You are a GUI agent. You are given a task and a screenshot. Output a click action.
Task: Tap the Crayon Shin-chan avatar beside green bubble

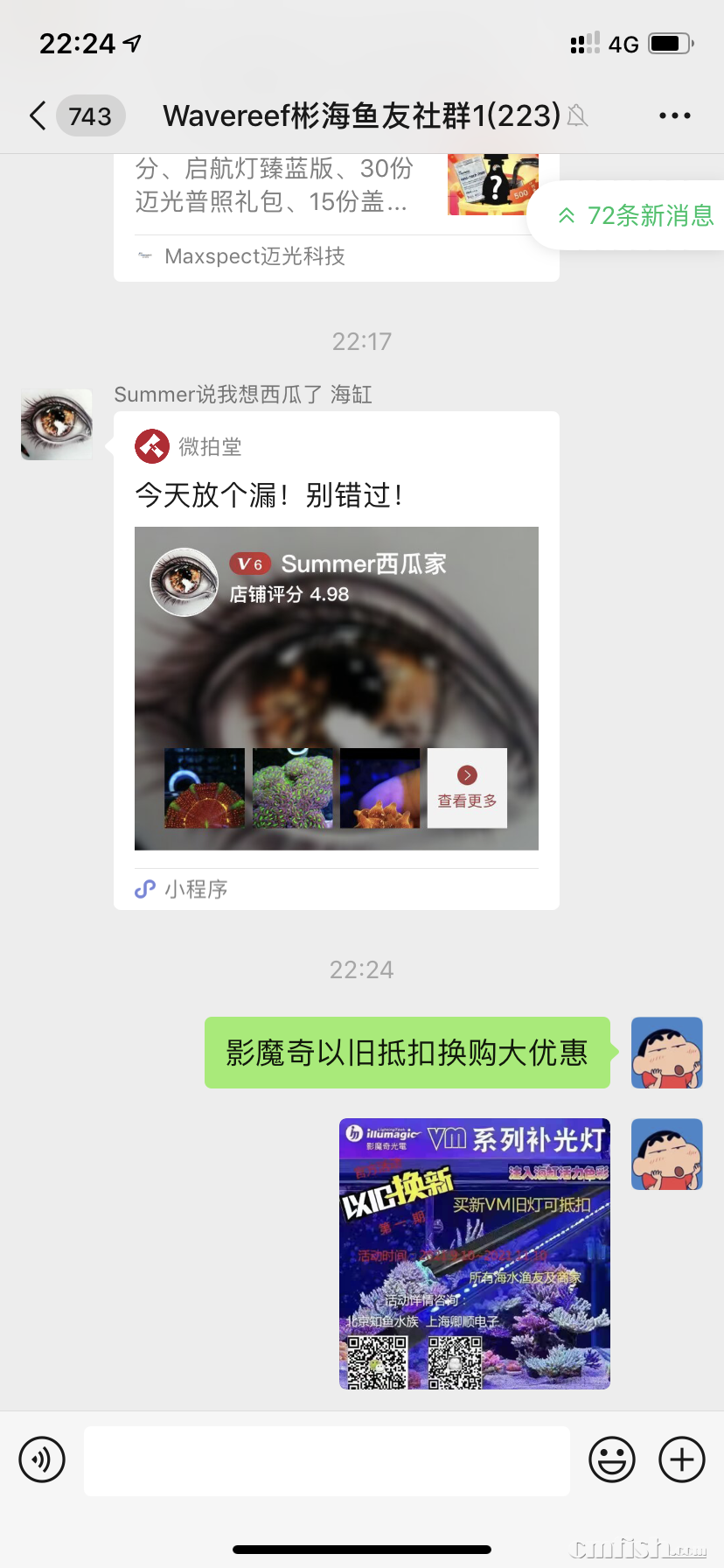tap(666, 1053)
